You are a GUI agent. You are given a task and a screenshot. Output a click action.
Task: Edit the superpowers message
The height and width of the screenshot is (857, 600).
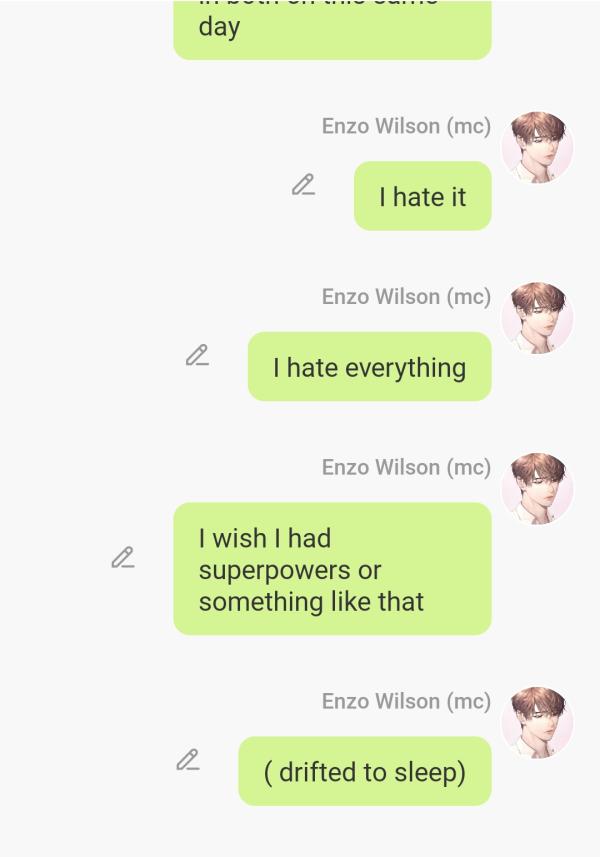(x=123, y=558)
